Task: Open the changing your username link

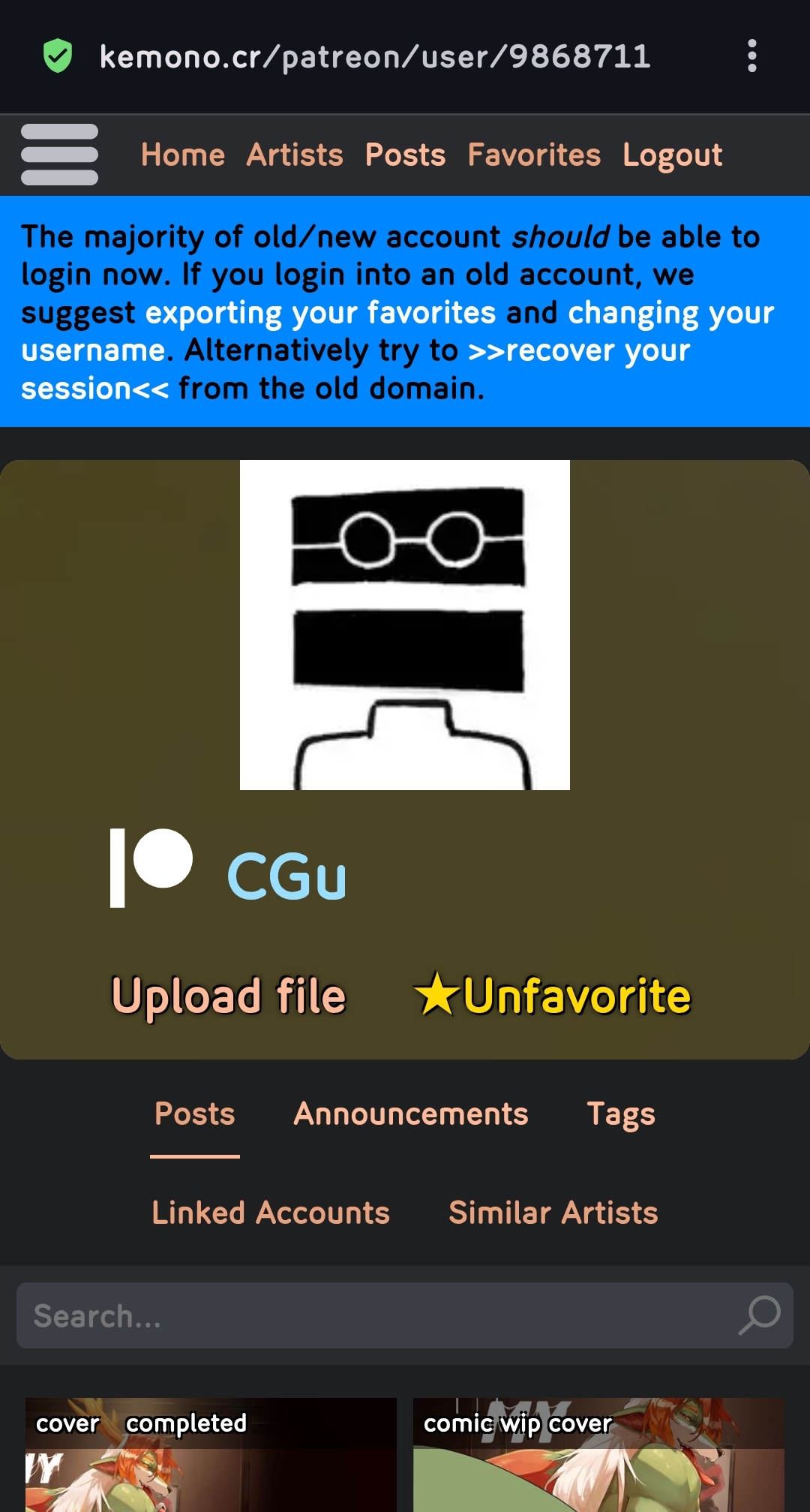Action: (x=670, y=313)
